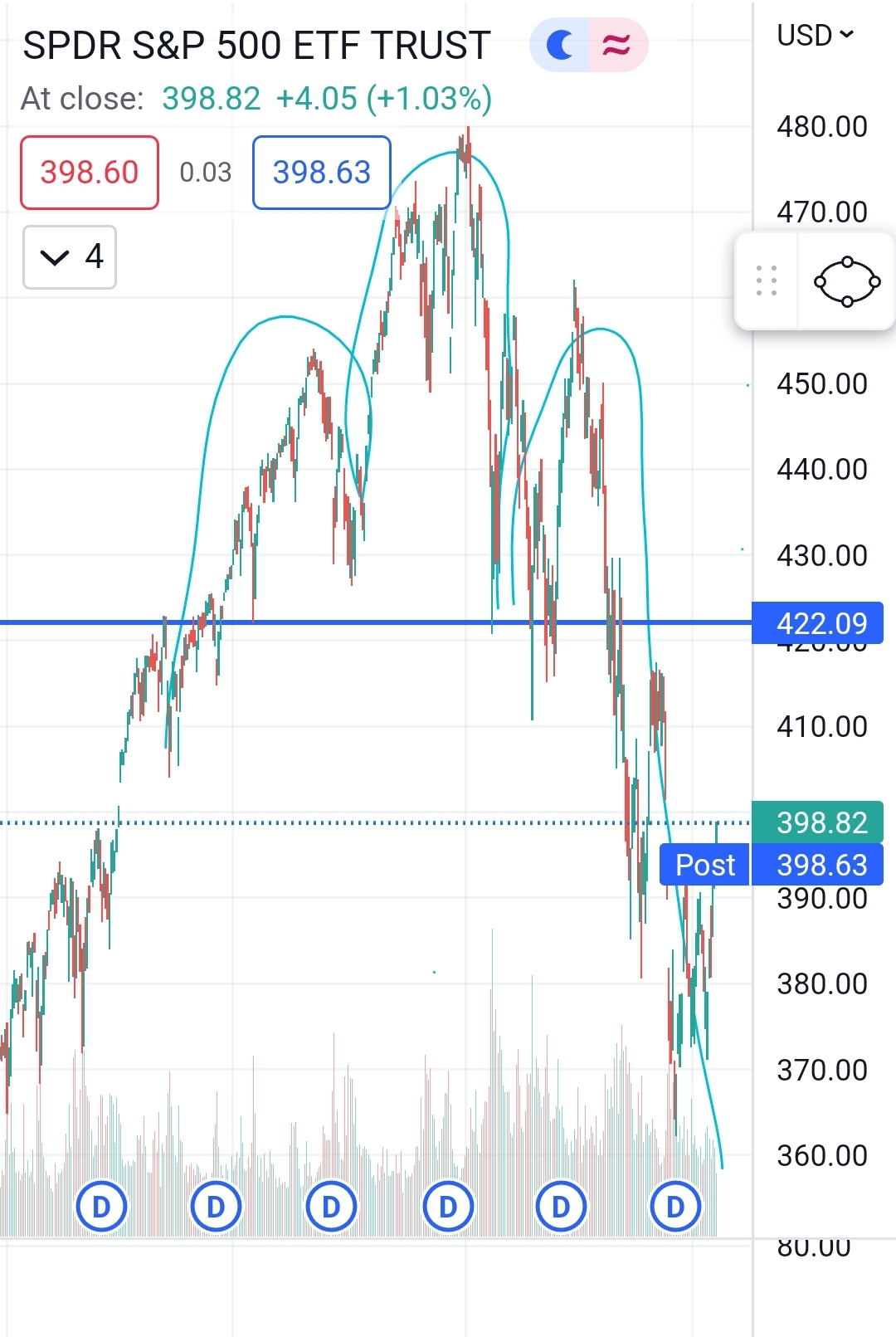Tap the blue moon post-market icon
896x1337 pixels.
(x=561, y=45)
